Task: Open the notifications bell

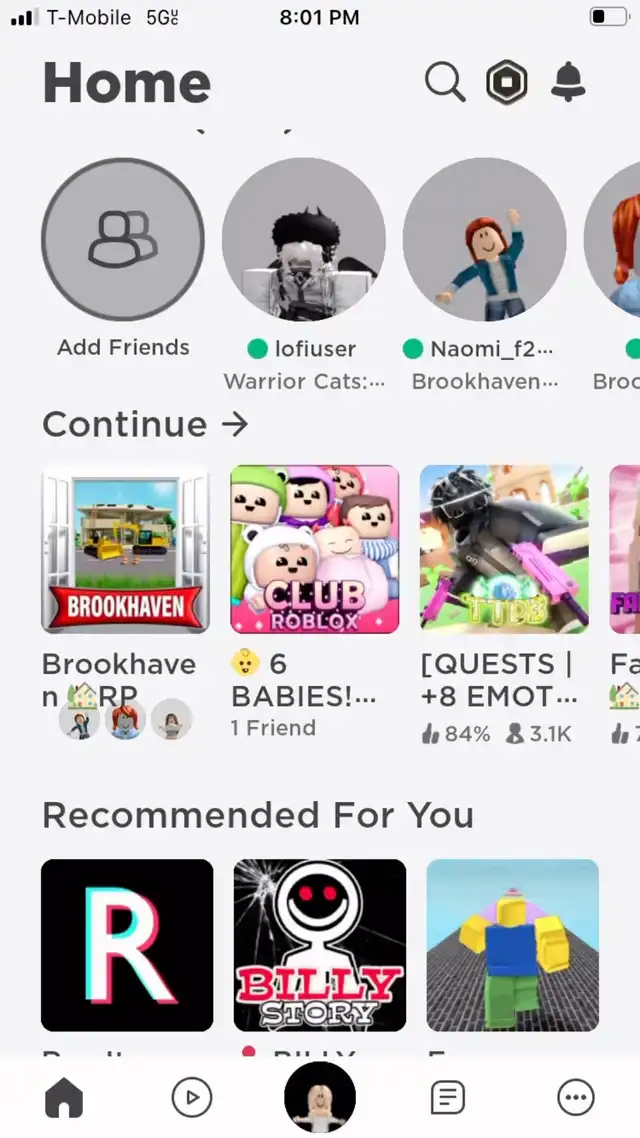Action: [x=567, y=81]
